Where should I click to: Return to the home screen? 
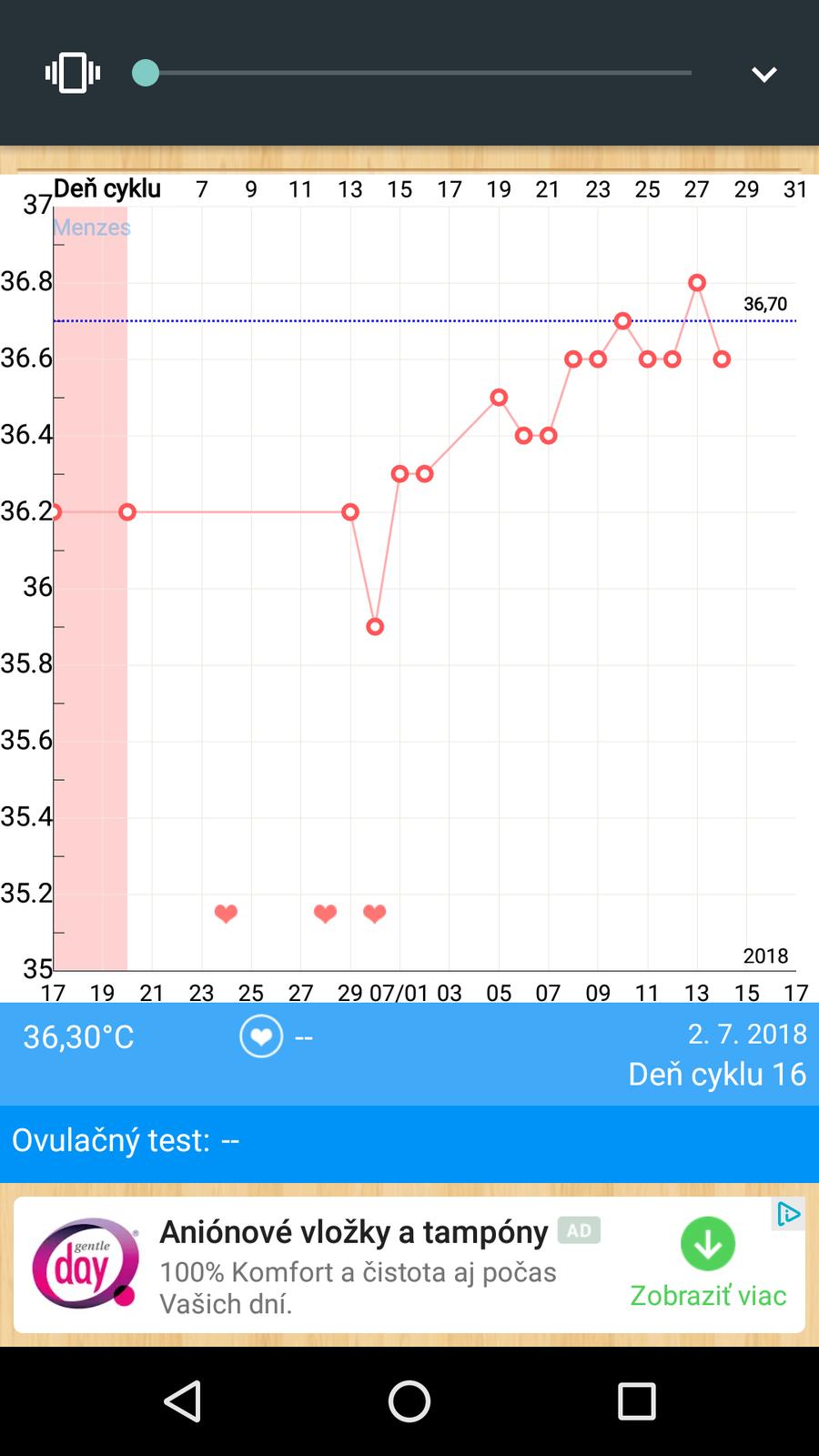(409, 1400)
